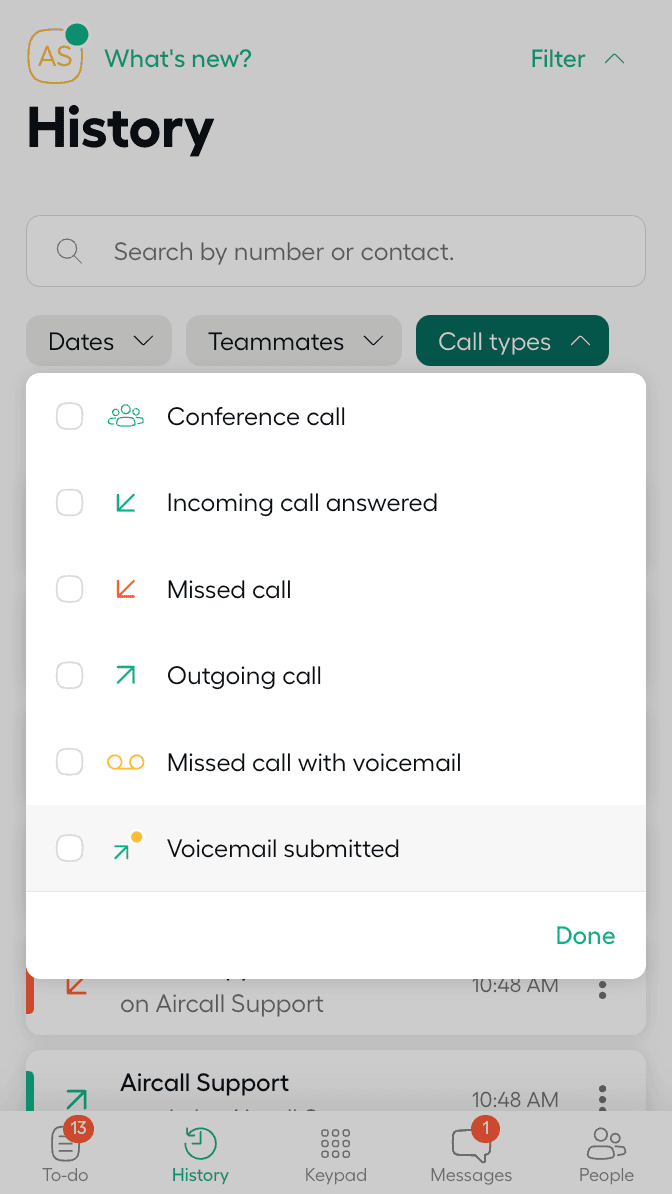The image size is (672, 1194).
Task: Select the Voicemail submitted option
Action: pyautogui.click(x=69, y=848)
